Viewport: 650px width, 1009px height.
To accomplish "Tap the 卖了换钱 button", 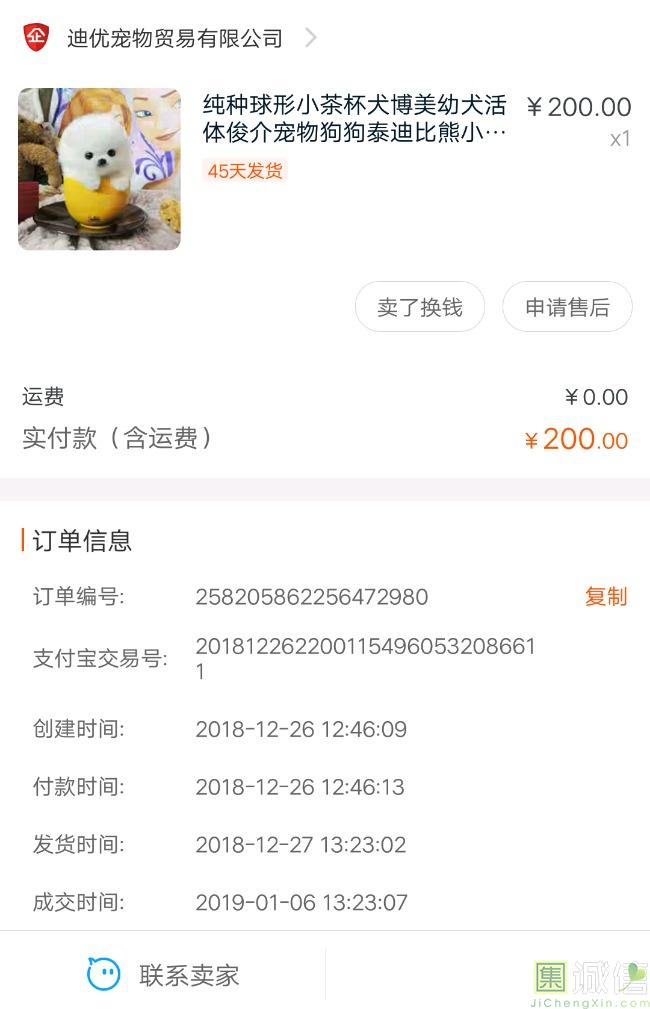I will point(420,307).
